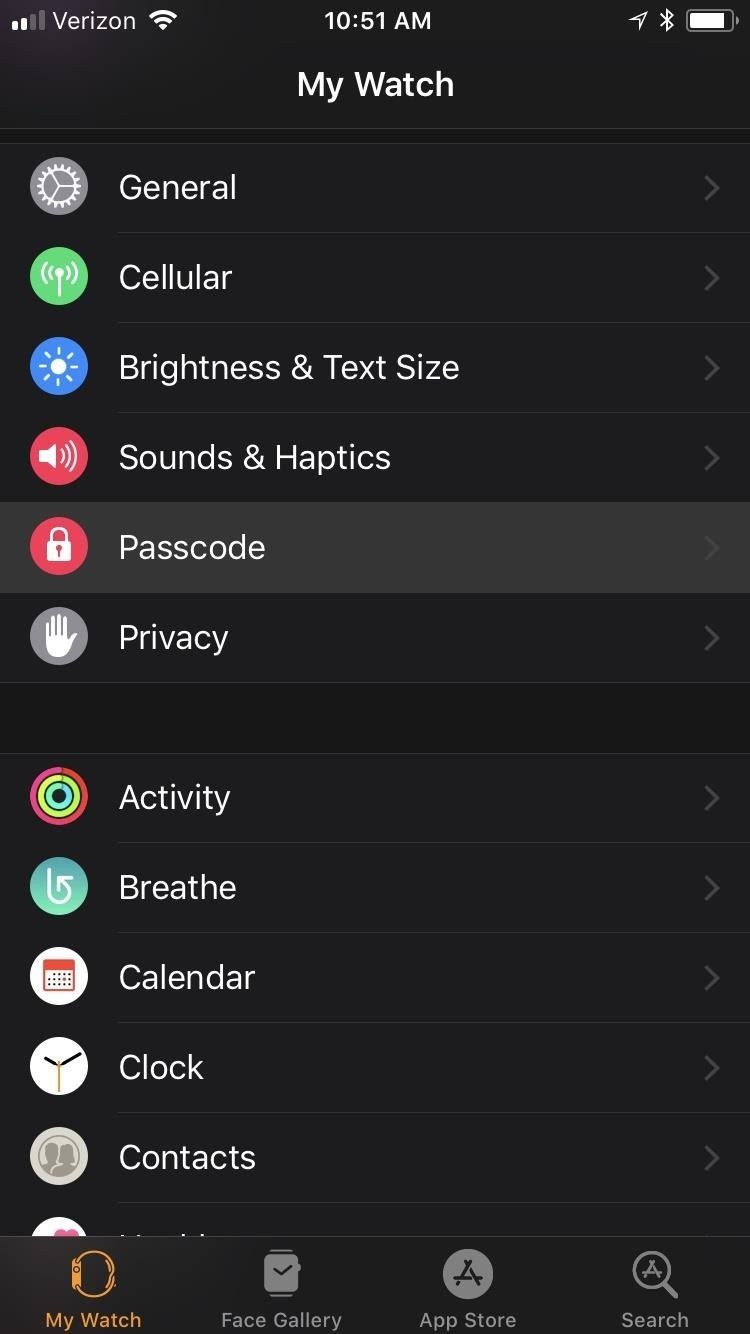This screenshot has width=750, height=1334.
Task: Open the Passcode settings row
Action: 375,547
